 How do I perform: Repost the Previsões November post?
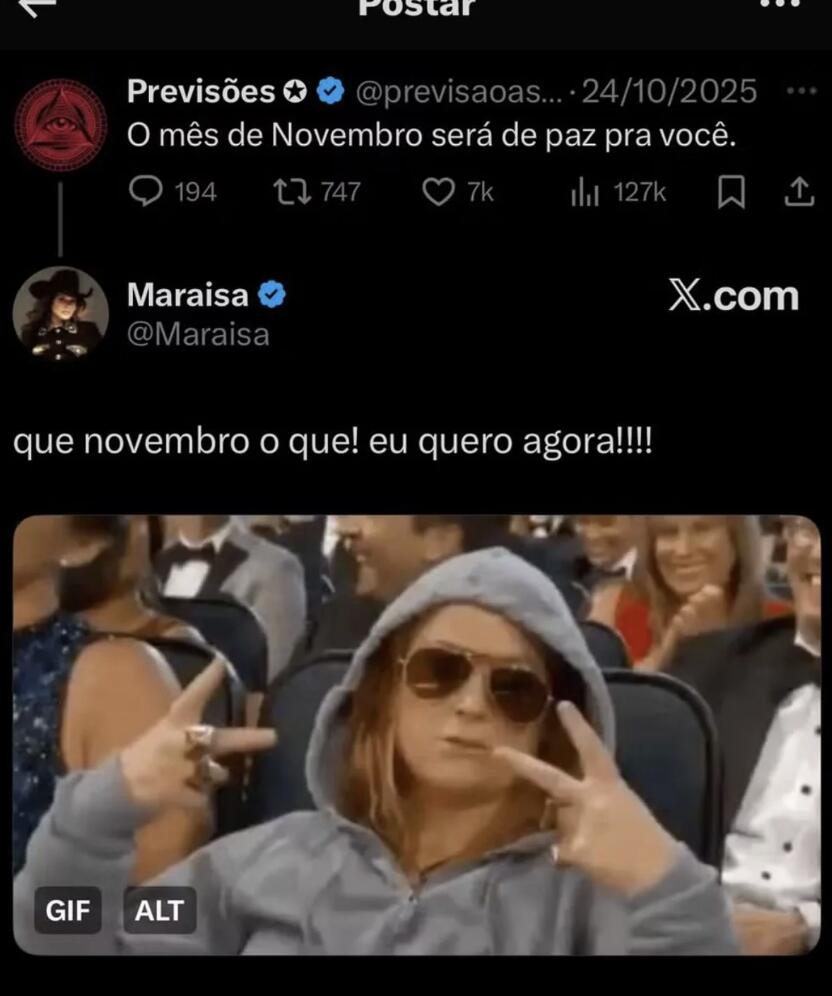click(291, 192)
